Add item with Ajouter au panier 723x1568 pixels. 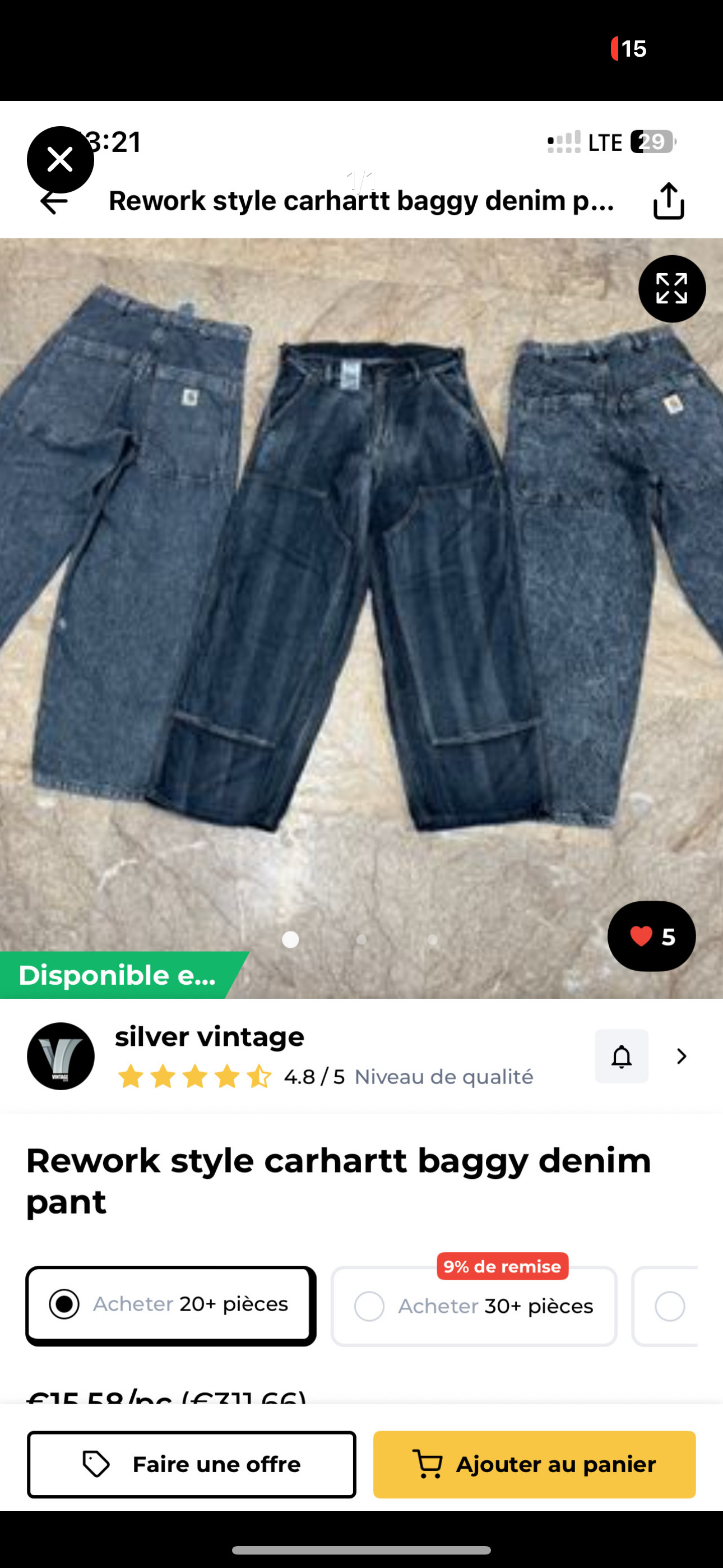pos(534,1464)
